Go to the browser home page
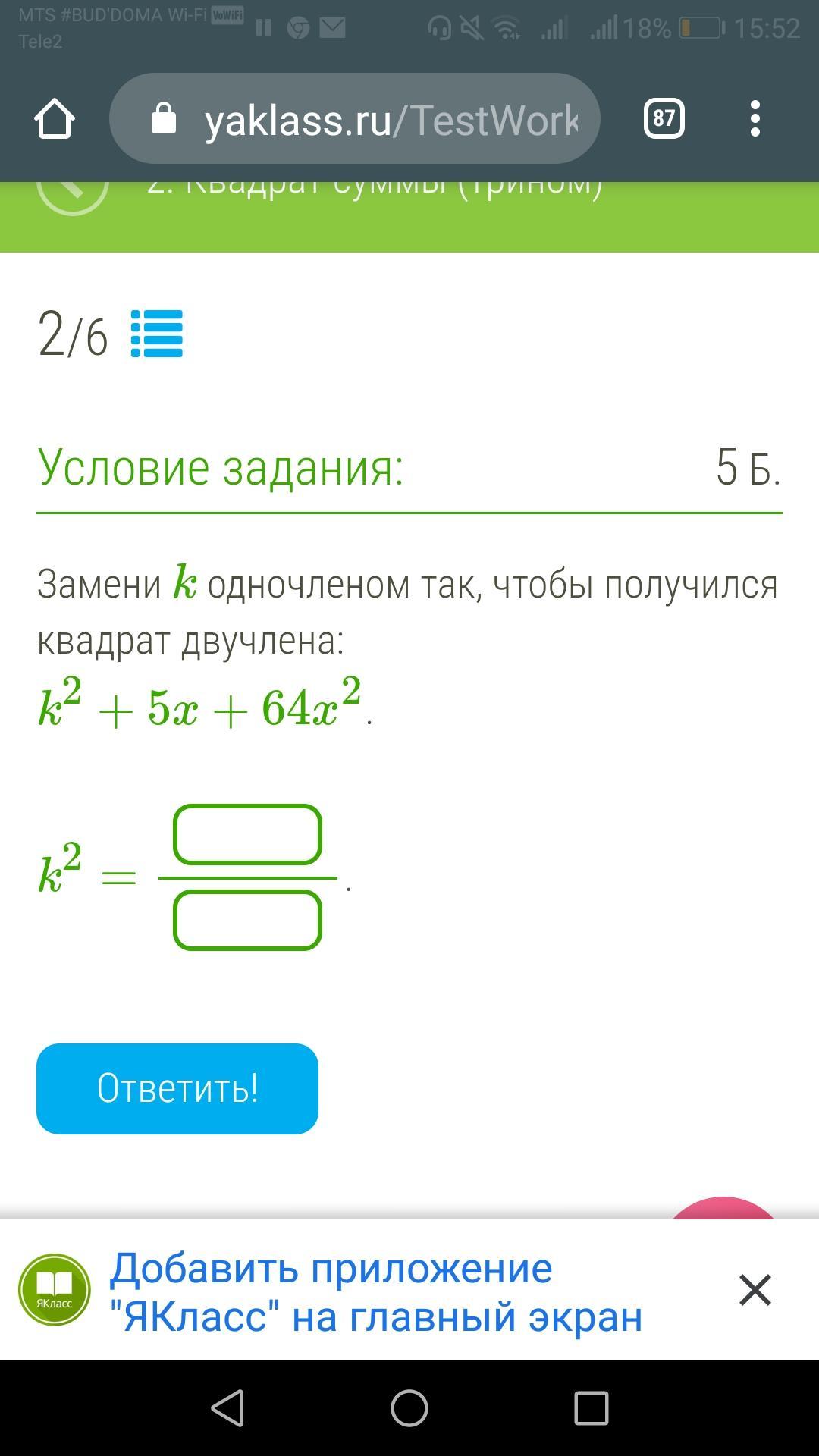The image size is (819, 1456). [55, 119]
